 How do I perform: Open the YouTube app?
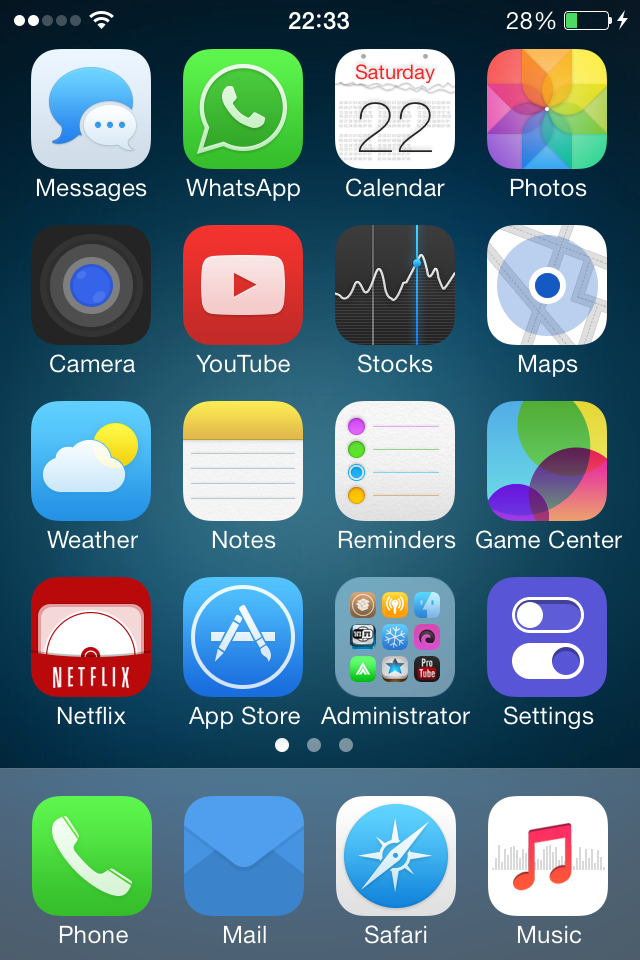243,285
